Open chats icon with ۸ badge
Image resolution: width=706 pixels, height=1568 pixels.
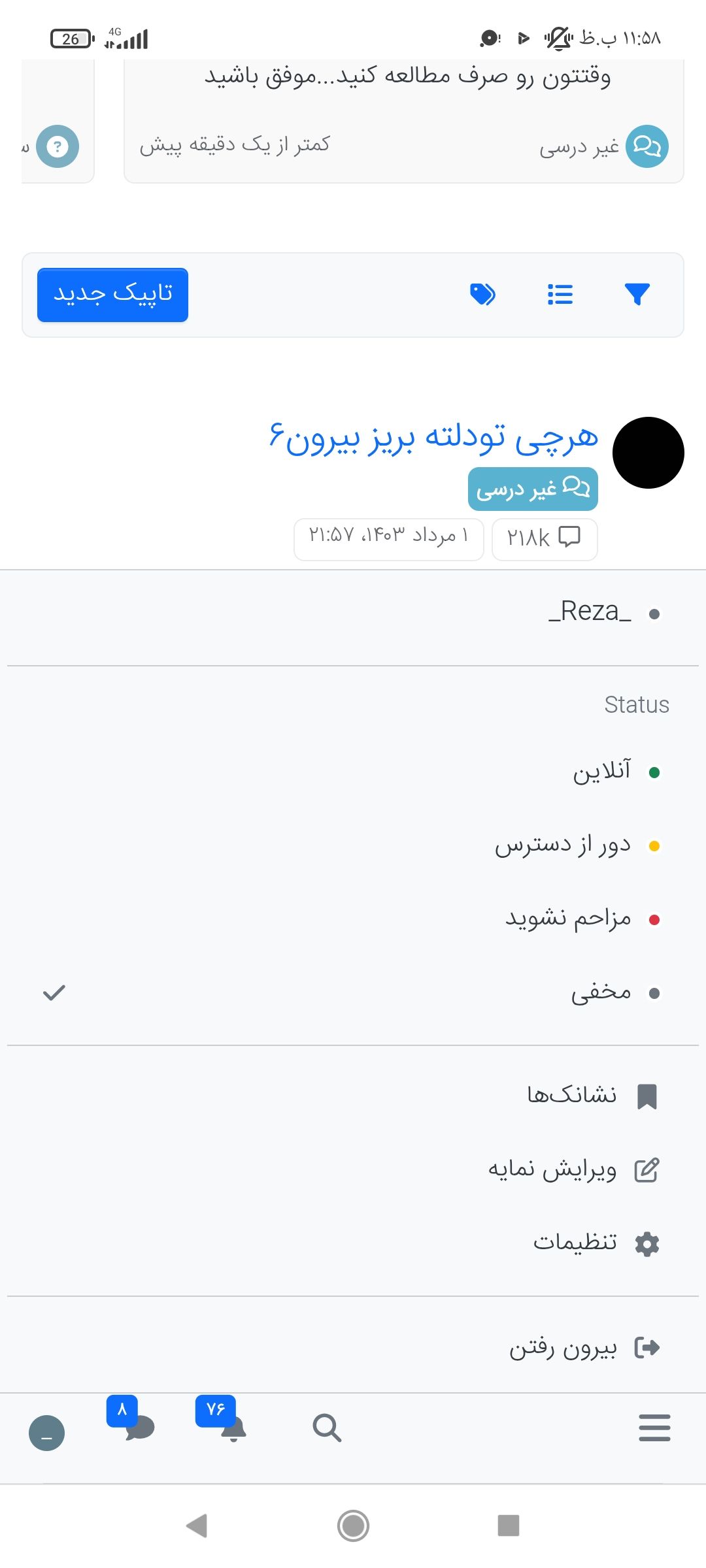(139, 1429)
